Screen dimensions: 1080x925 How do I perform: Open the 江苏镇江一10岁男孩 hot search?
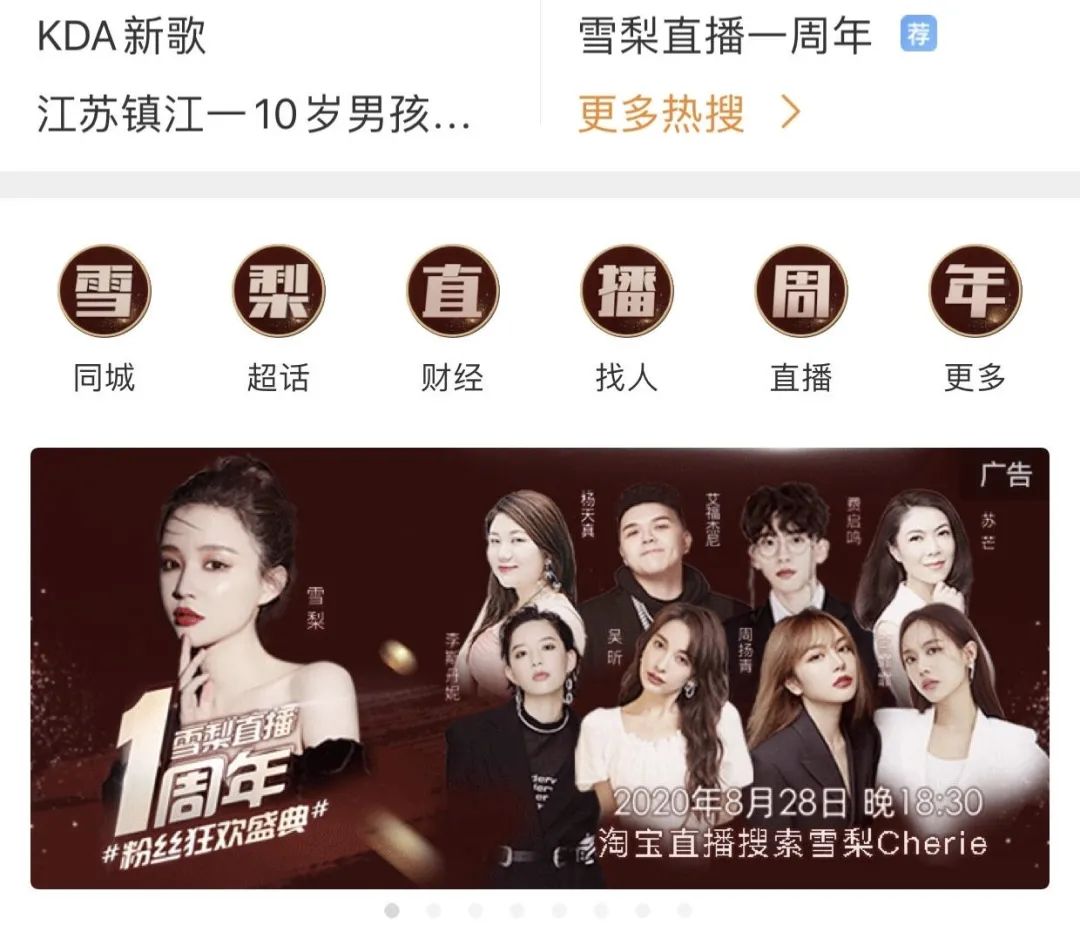pos(254,116)
